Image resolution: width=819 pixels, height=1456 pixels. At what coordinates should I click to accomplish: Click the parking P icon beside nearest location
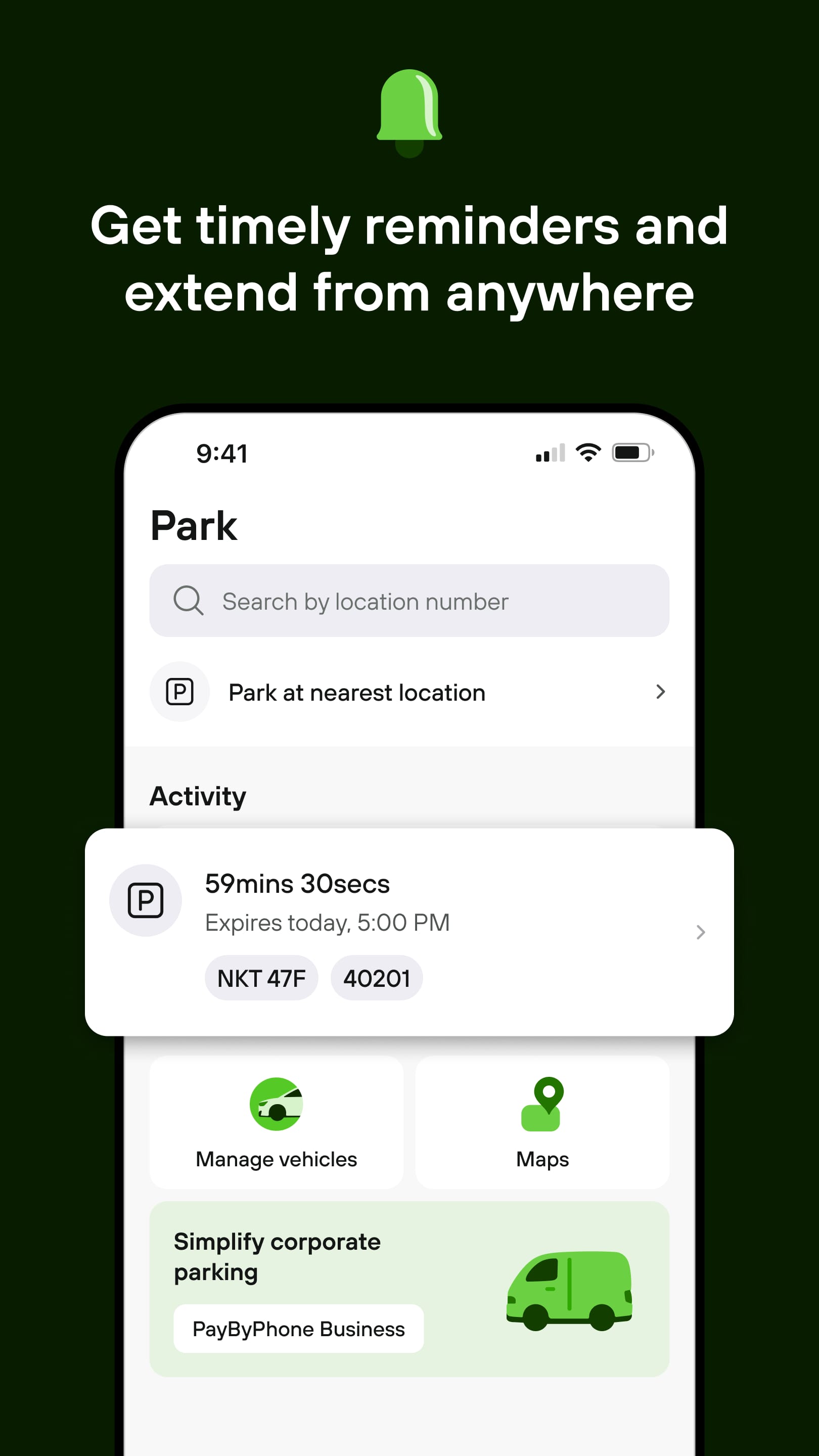click(180, 692)
